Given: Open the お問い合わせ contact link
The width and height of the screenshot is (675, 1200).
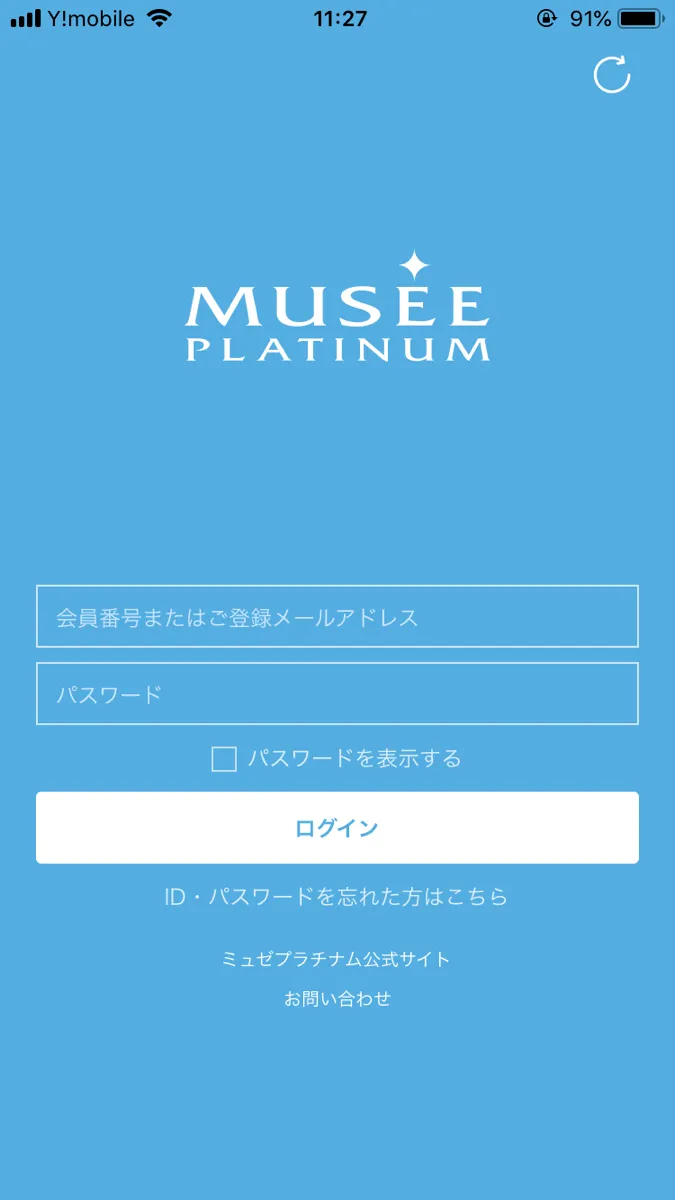Looking at the screenshot, I should point(337,999).
